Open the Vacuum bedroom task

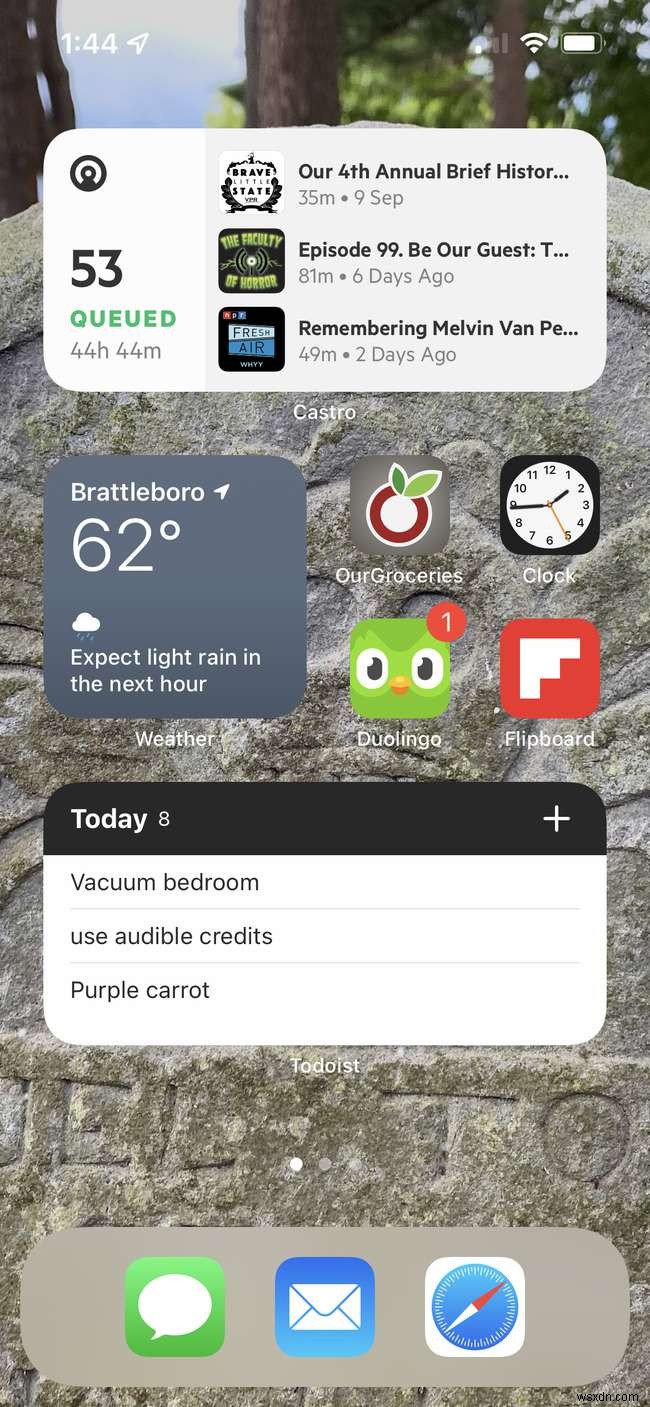tap(165, 882)
